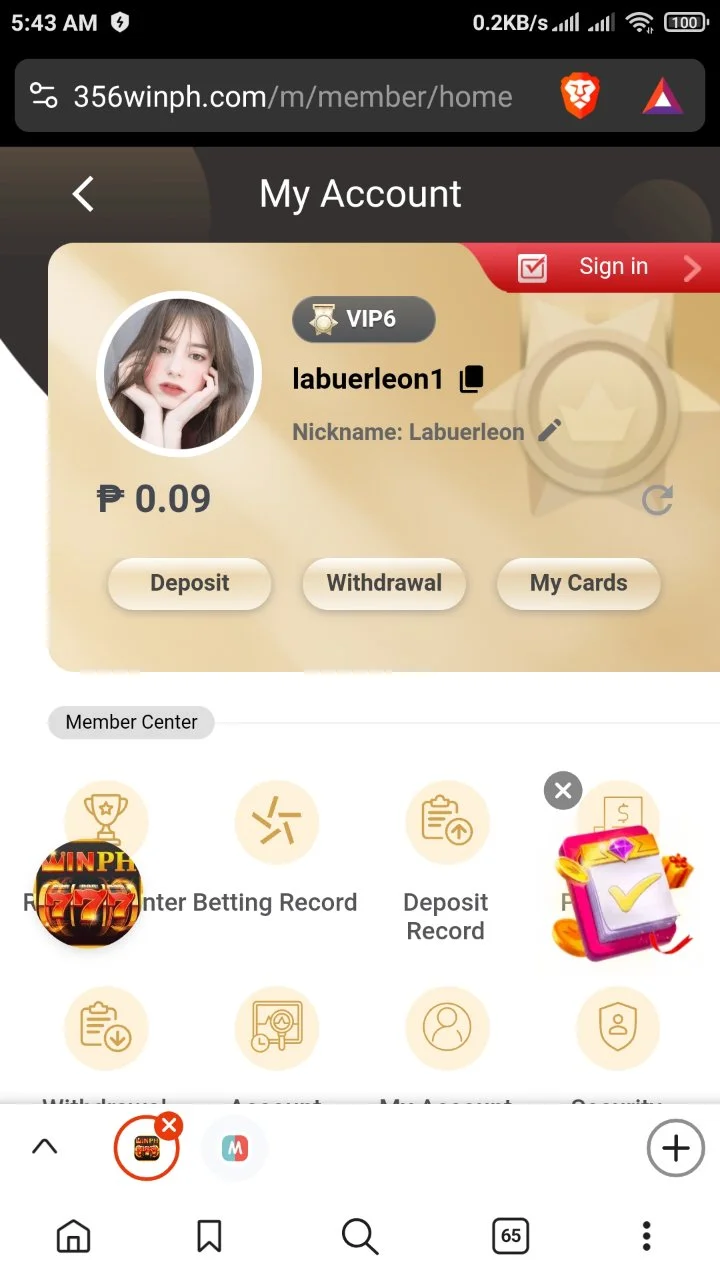This screenshot has height=1280, width=720.
Task: Open the Brave shields lion icon
Action: pyautogui.click(x=580, y=96)
